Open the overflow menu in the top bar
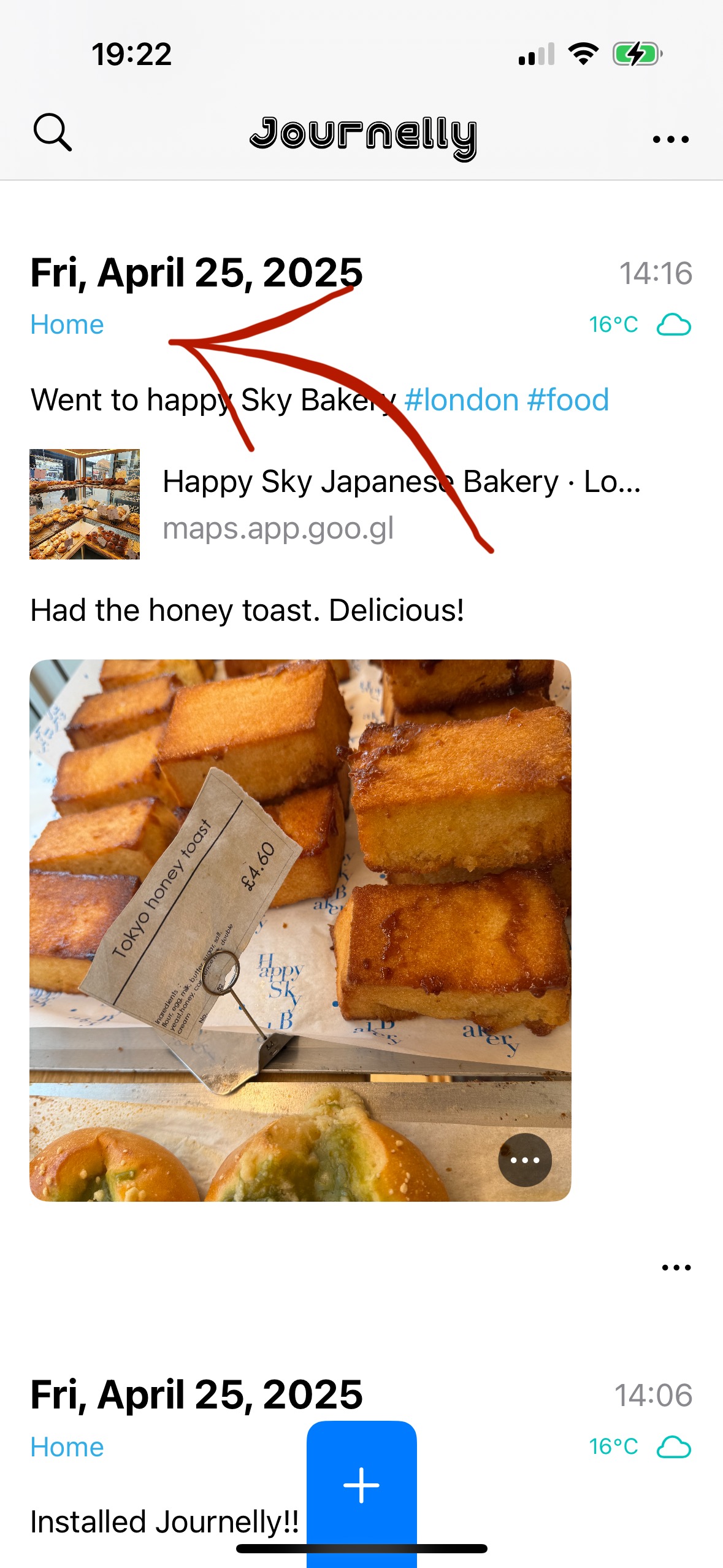 [x=671, y=139]
